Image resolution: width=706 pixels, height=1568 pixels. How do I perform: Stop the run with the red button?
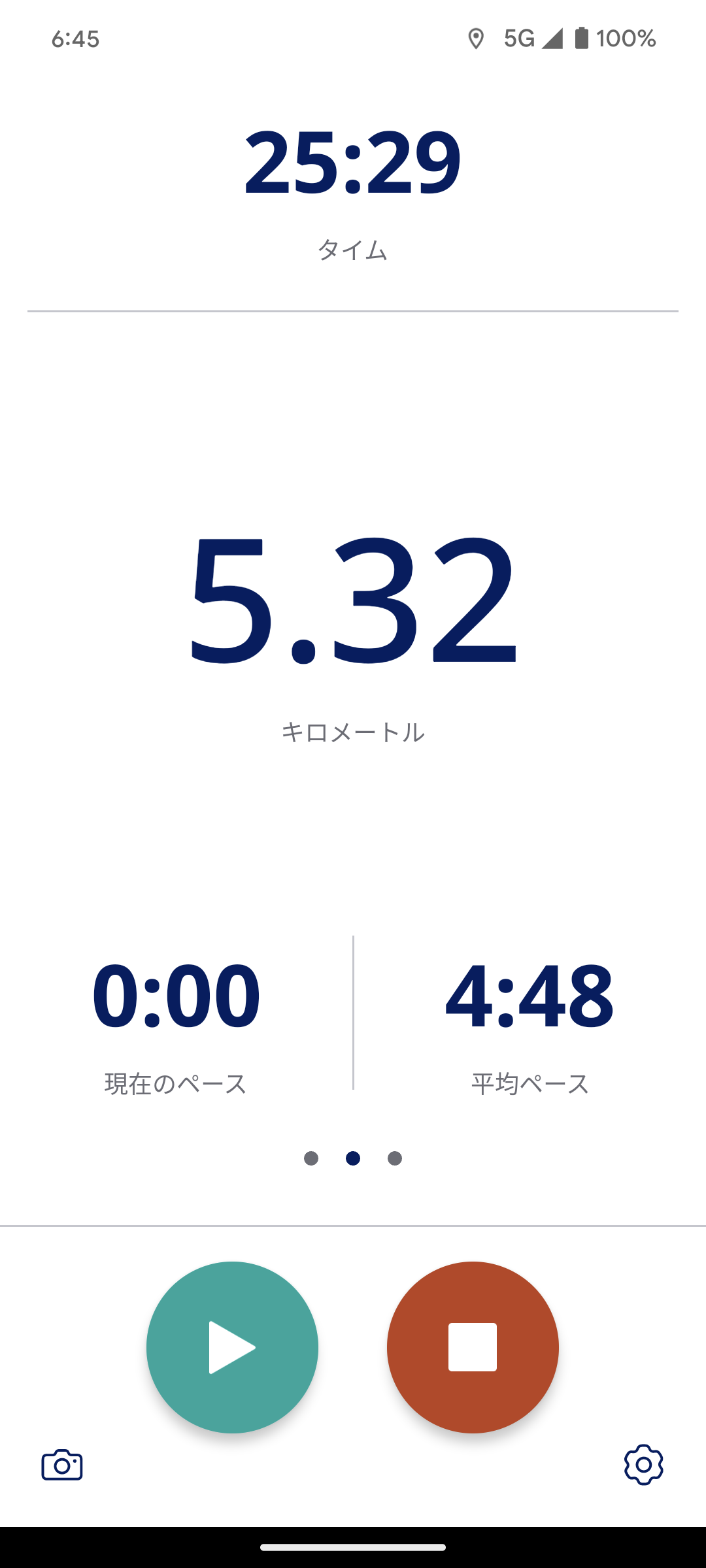pos(473,1347)
